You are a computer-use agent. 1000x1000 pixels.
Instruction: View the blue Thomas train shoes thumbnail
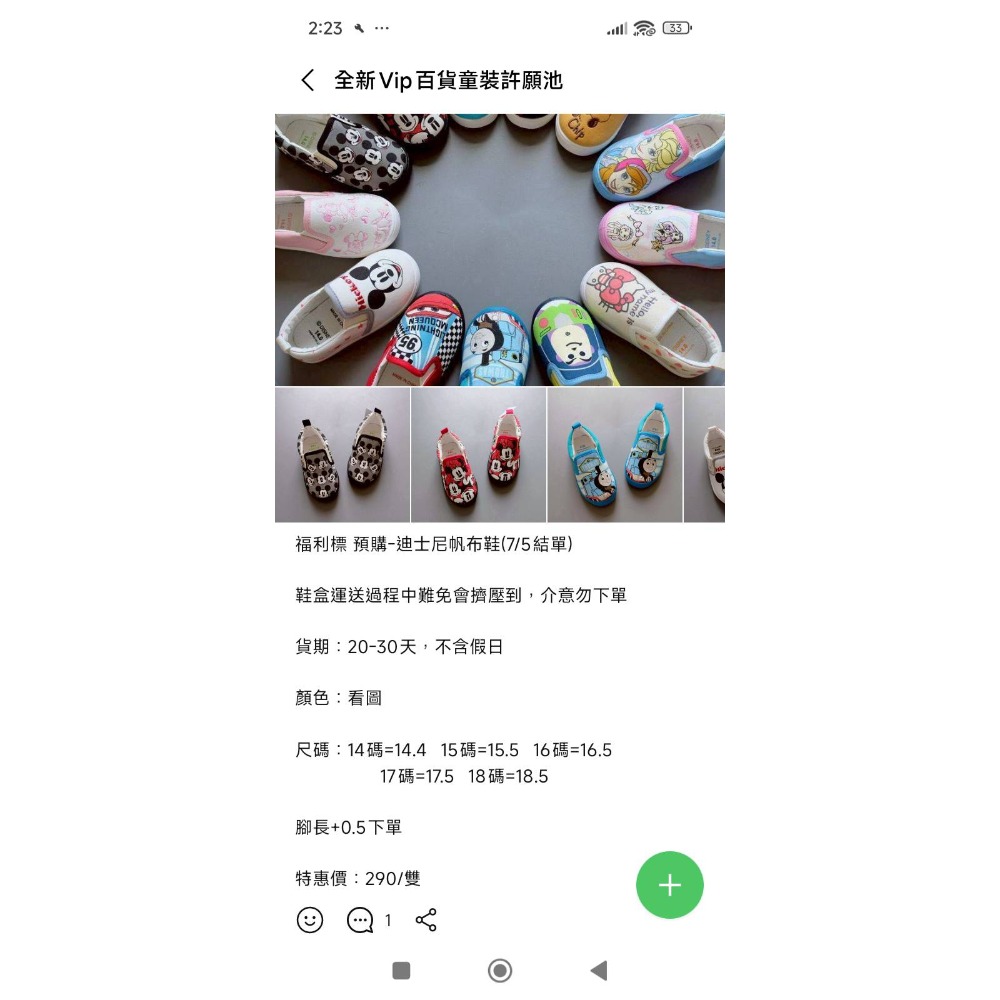click(x=615, y=455)
